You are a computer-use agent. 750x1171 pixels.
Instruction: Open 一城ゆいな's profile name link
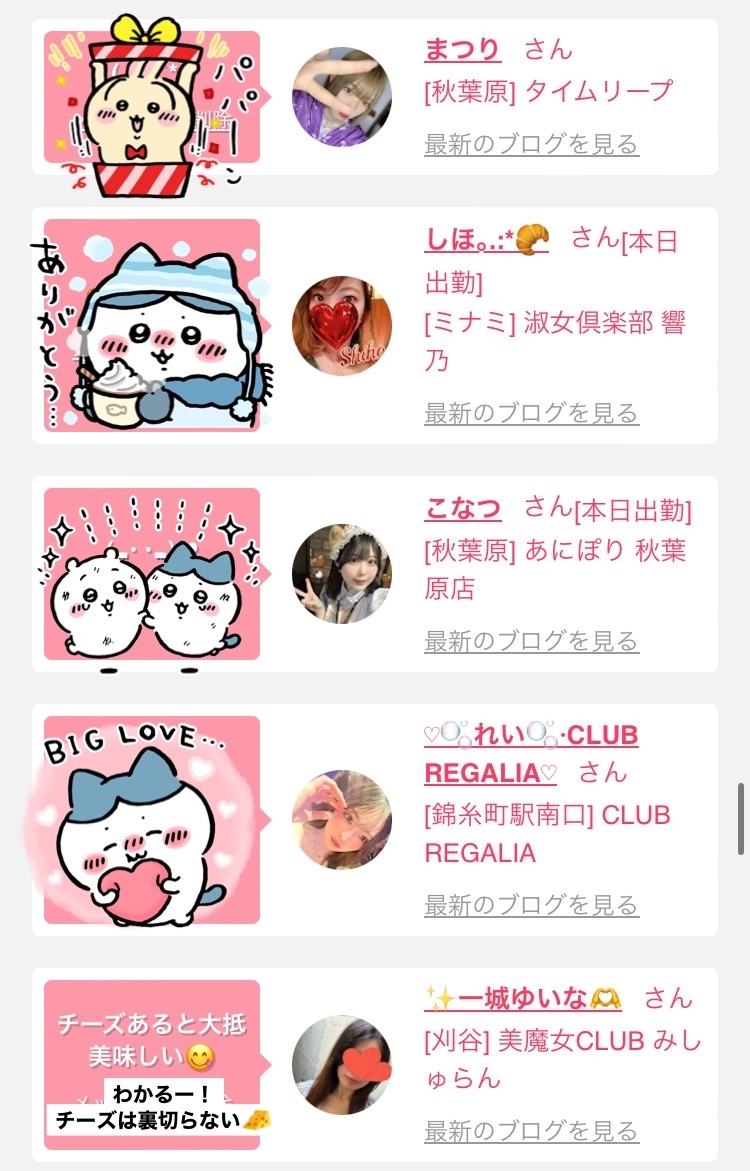pyautogui.click(x=522, y=998)
